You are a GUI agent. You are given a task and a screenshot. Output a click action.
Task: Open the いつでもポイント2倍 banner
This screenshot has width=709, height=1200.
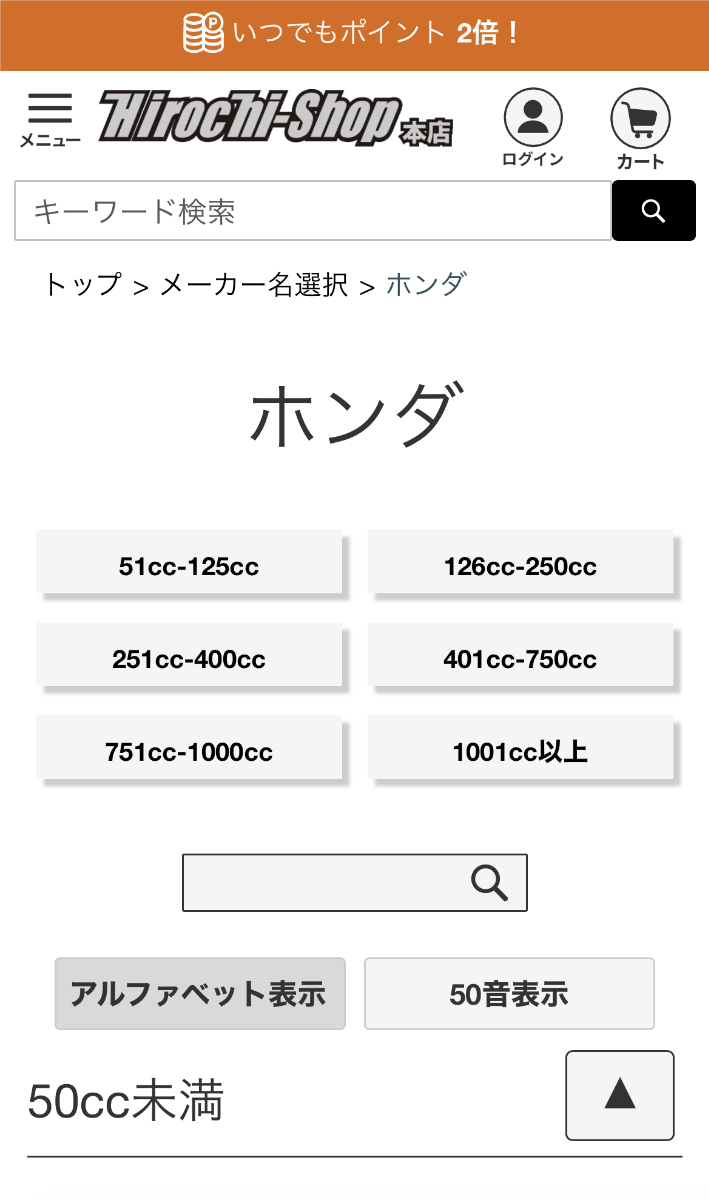354,34
